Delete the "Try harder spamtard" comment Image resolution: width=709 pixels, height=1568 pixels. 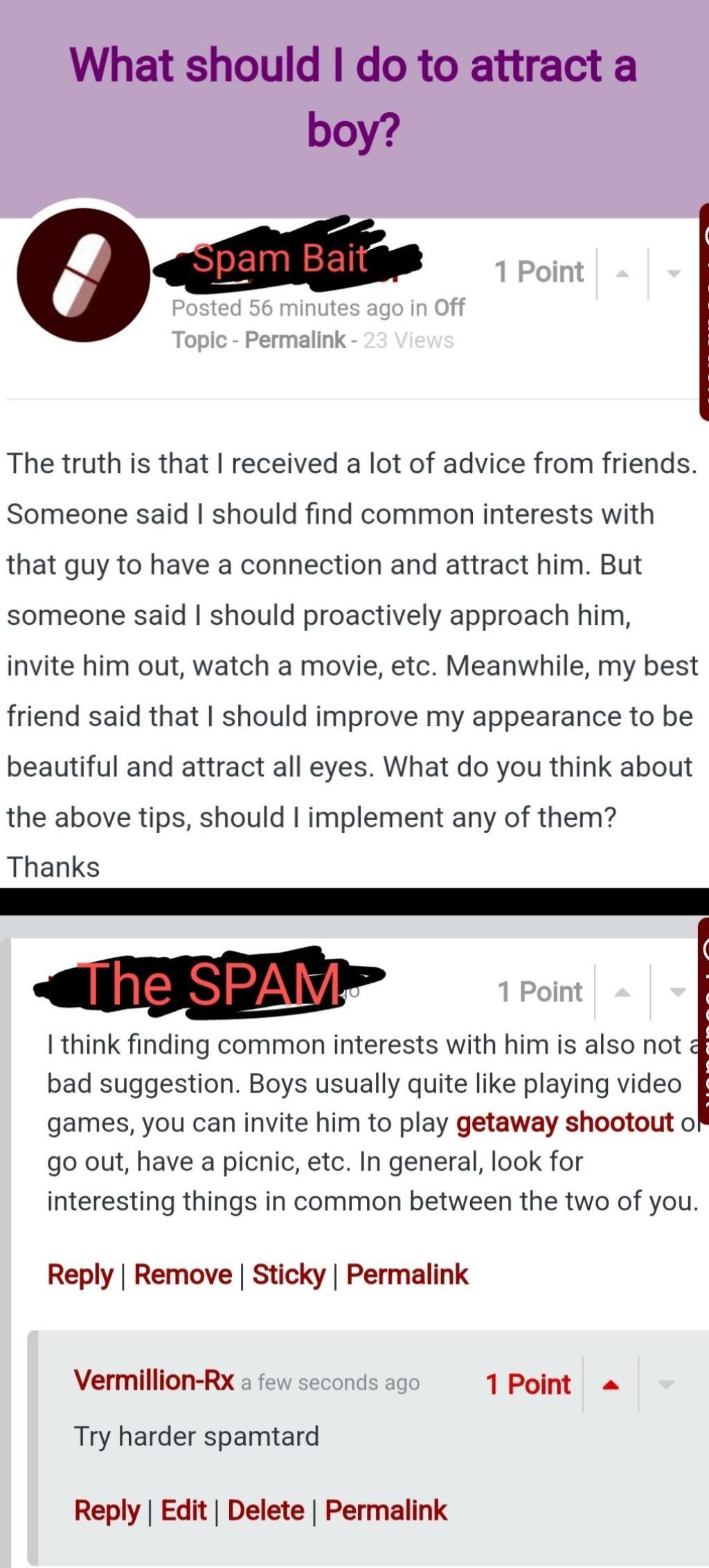265,1511
